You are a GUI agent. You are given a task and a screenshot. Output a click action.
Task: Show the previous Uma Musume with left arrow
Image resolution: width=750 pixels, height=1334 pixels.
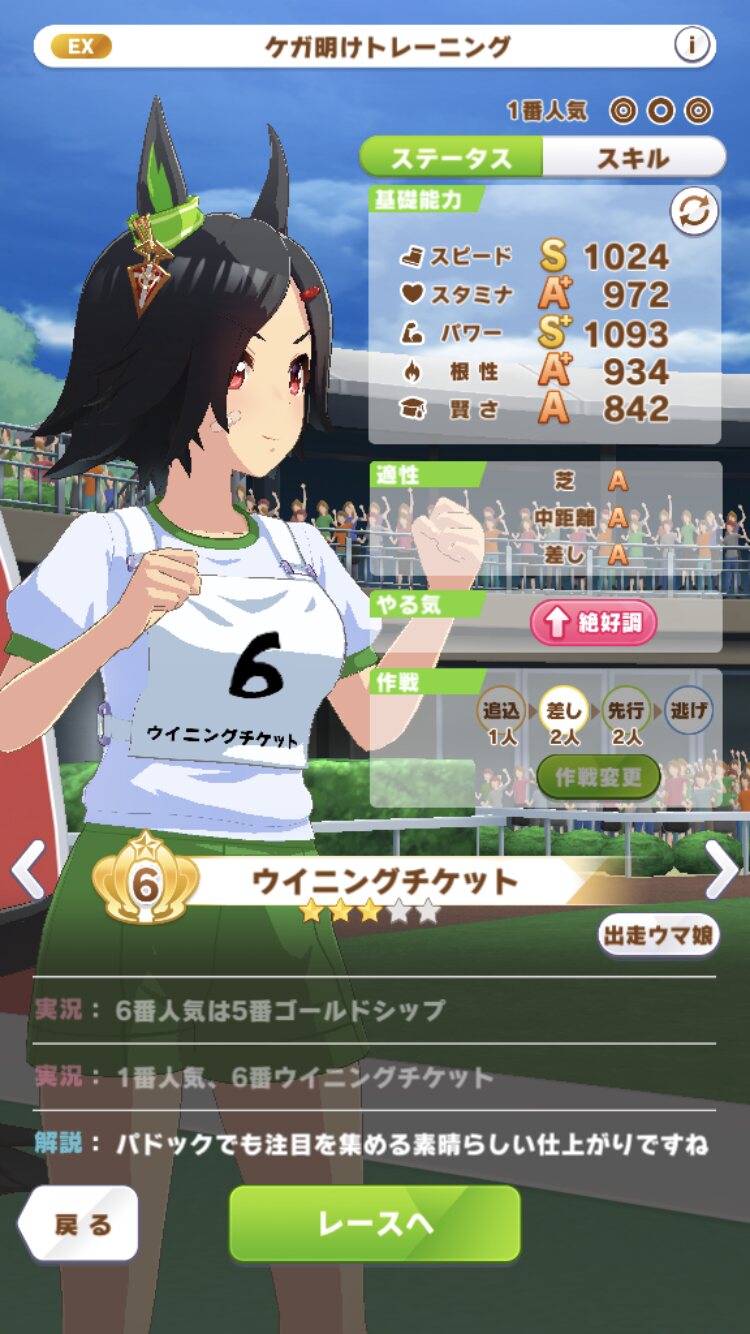(x=28, y=869)
